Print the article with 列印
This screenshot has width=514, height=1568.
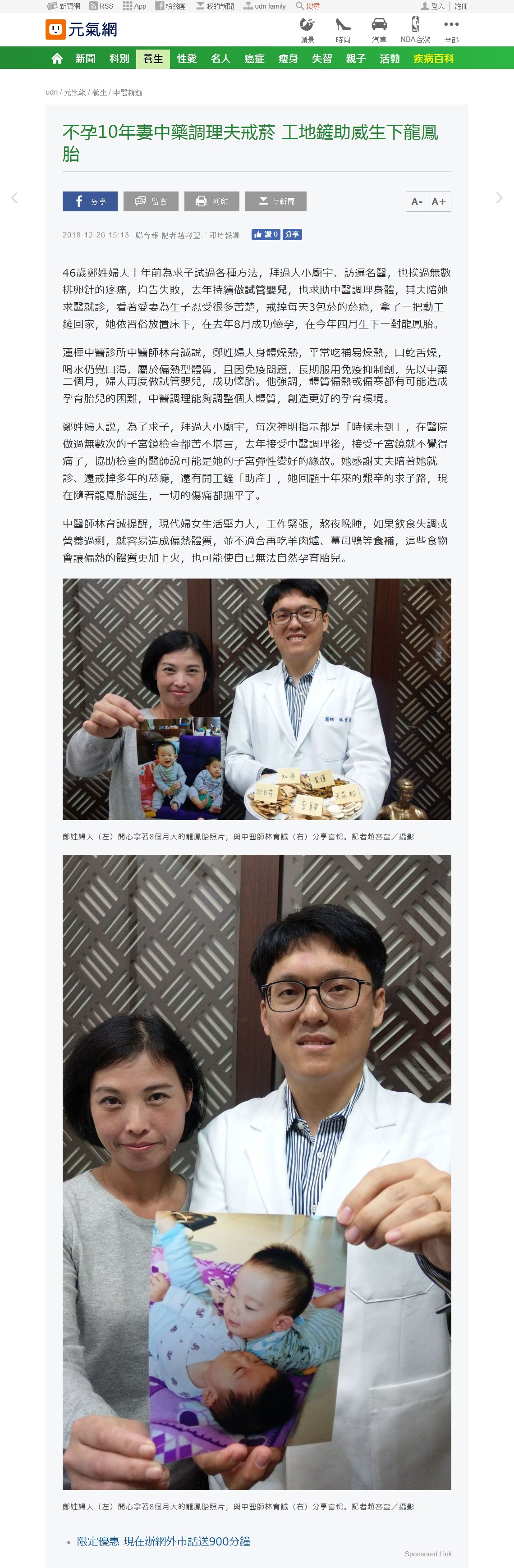coord(211,201)
